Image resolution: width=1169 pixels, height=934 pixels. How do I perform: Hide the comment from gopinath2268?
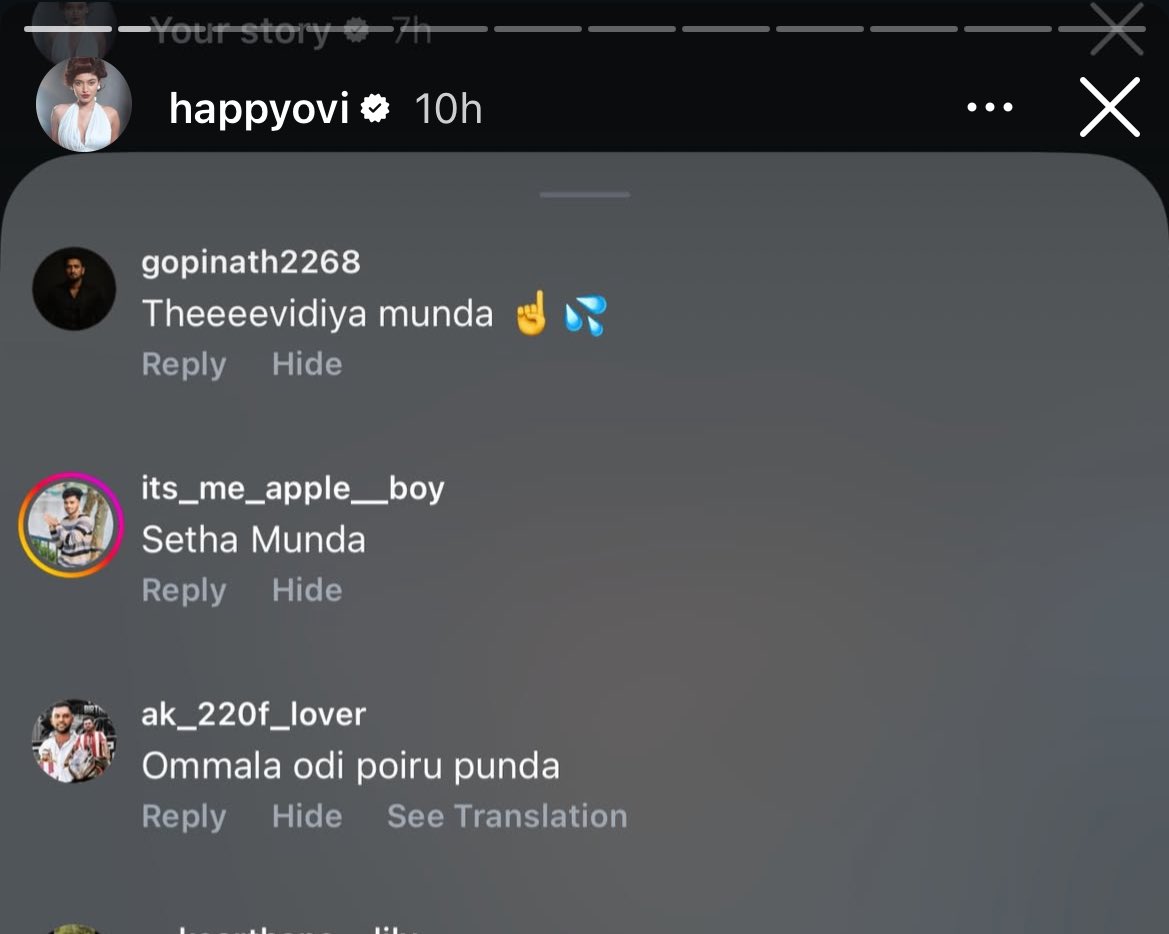point(306,364)
